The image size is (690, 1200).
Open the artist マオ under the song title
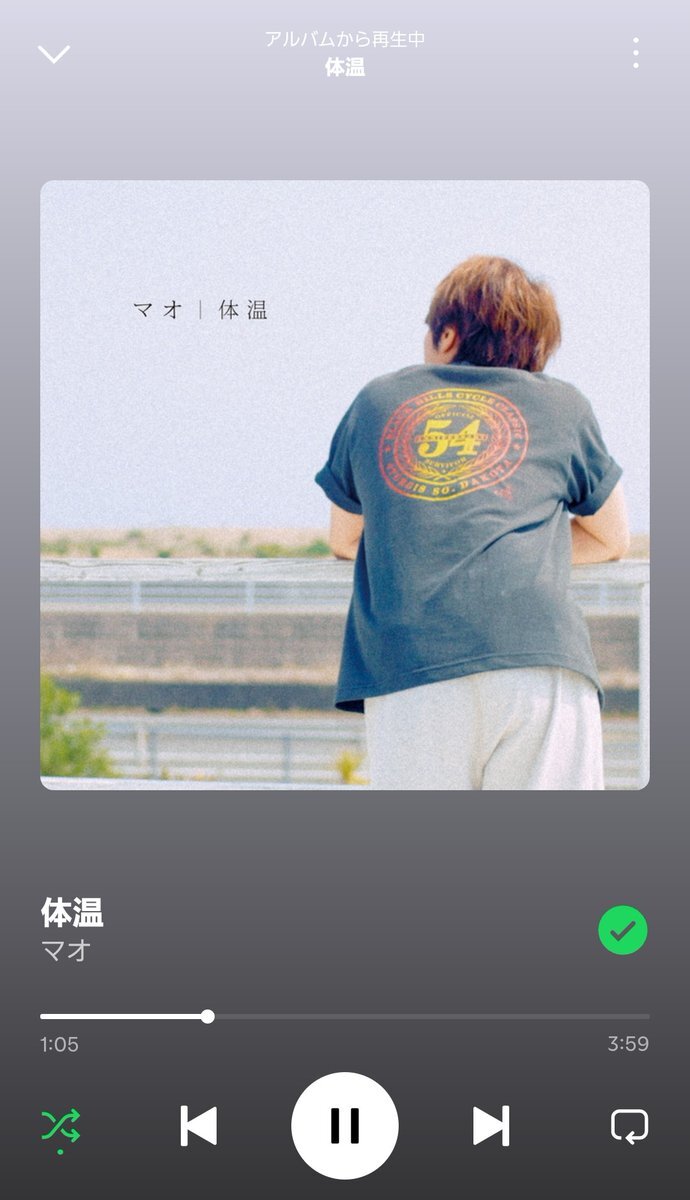(66, 950)
